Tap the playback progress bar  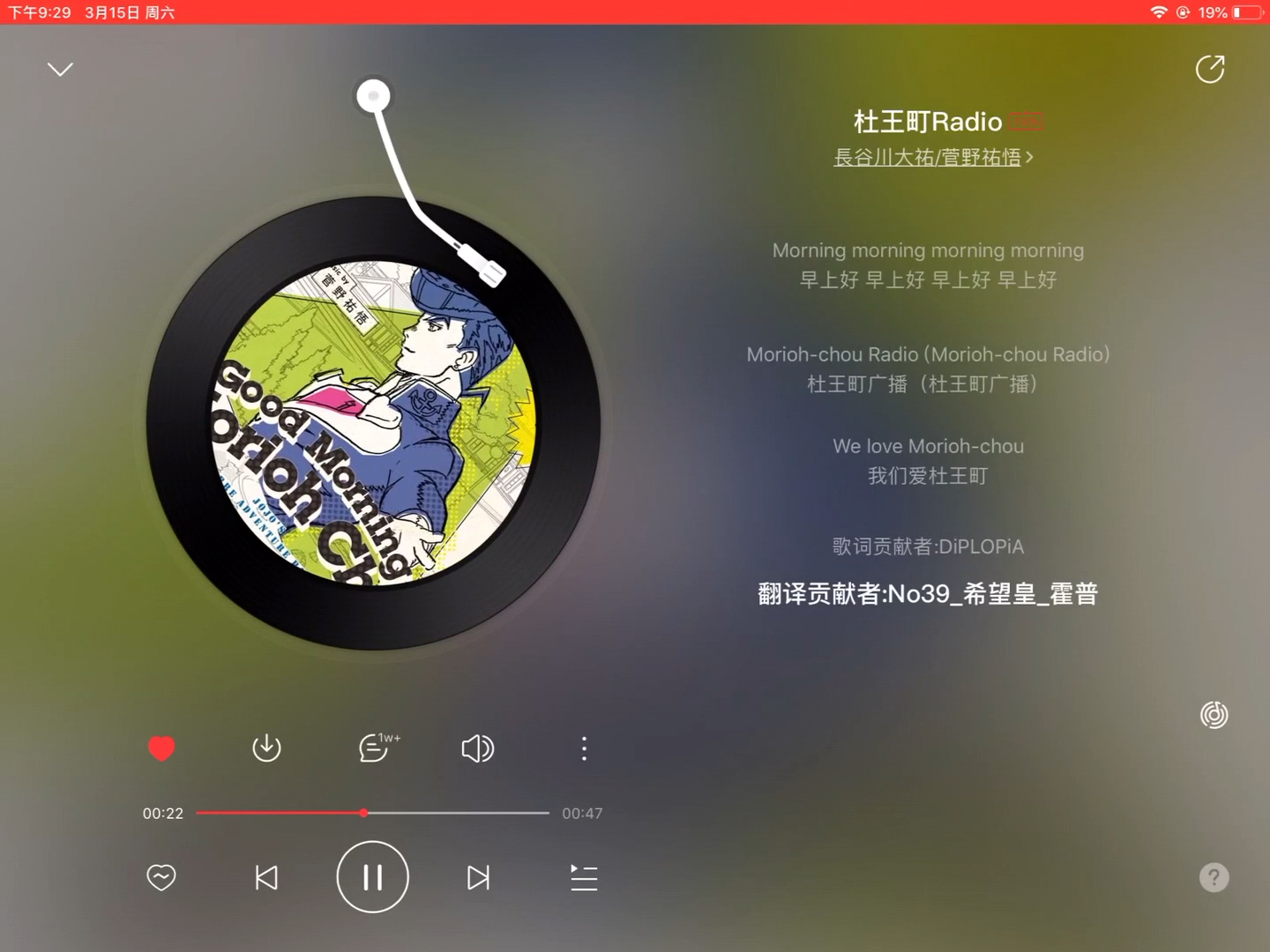372,813
